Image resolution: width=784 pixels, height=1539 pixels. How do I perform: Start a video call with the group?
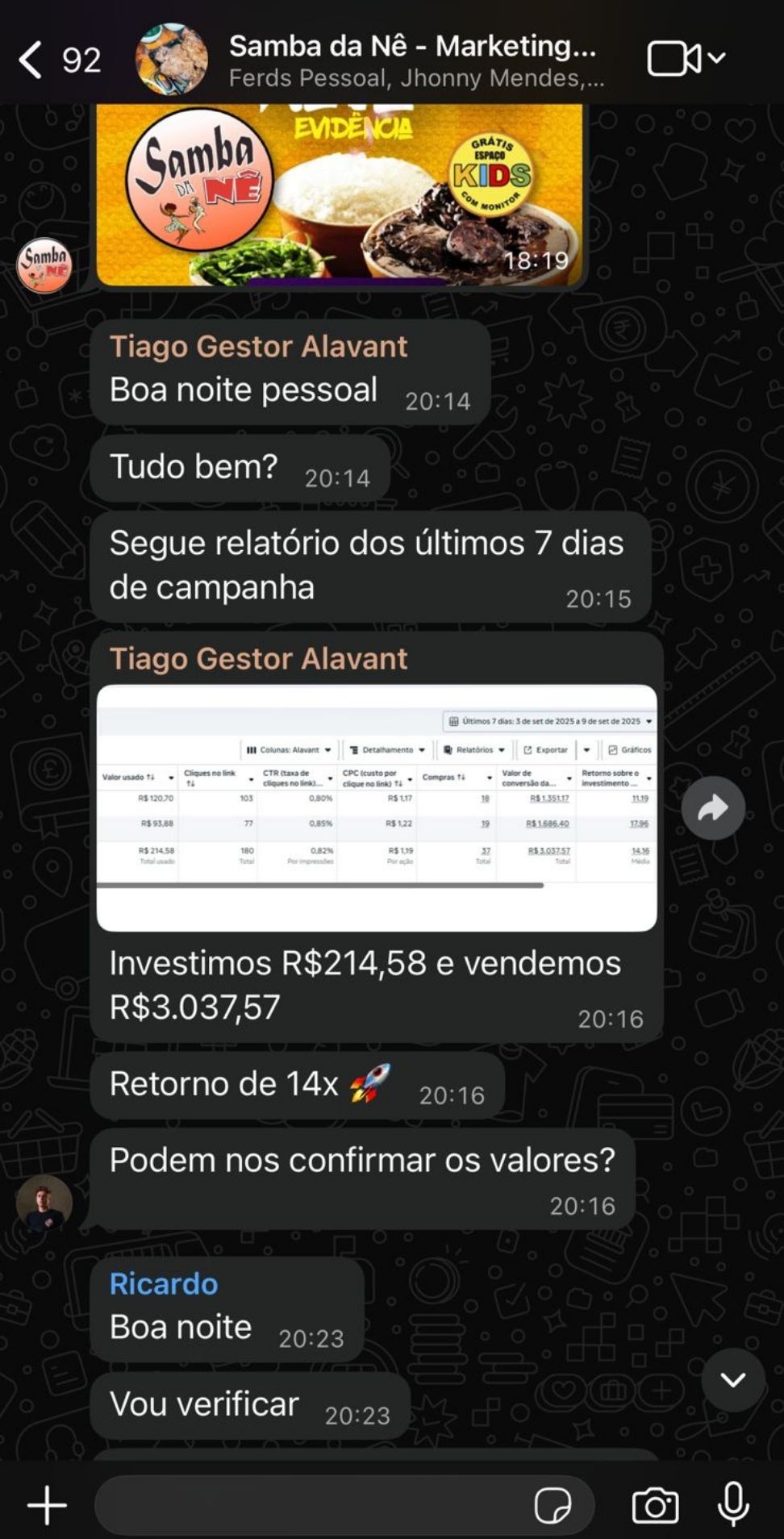click(673, 59)
